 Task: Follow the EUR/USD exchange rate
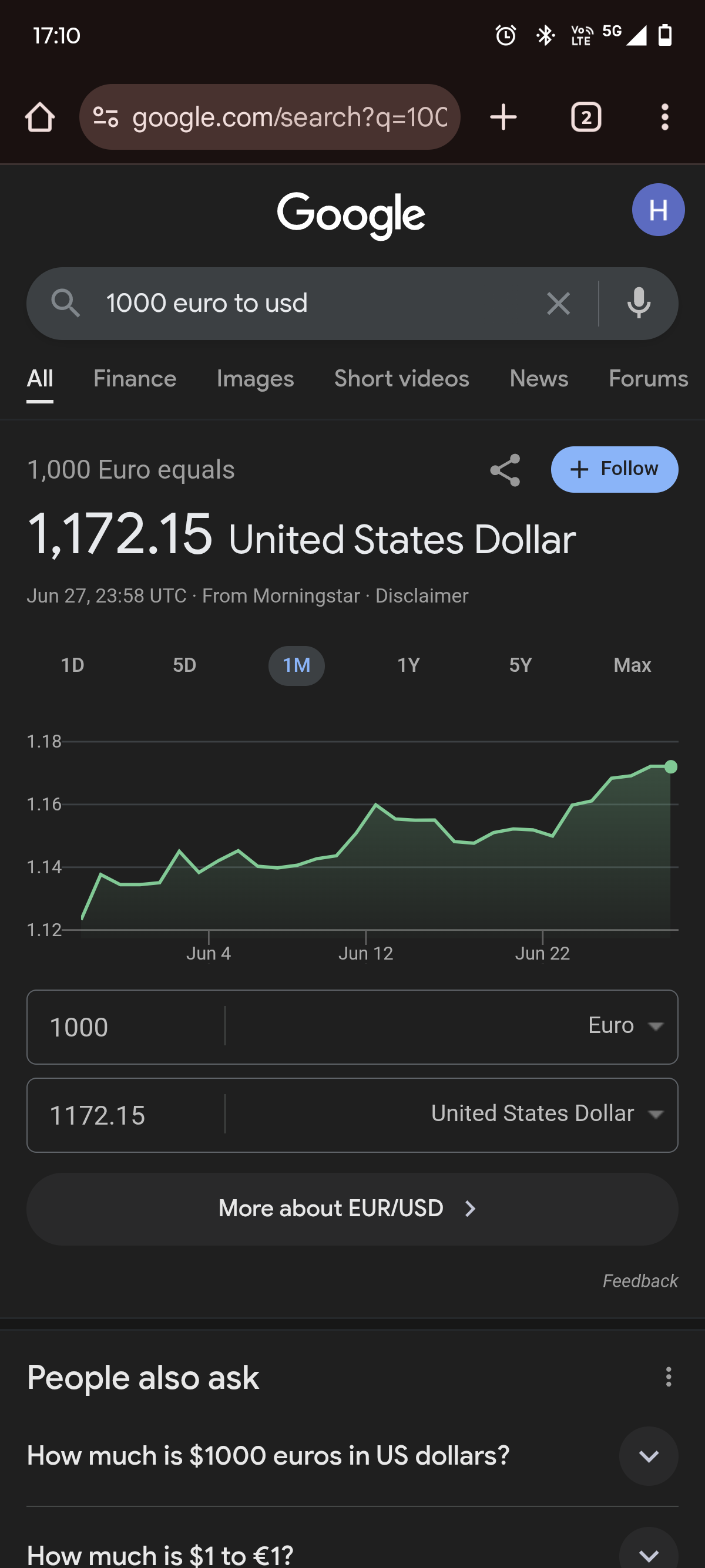pyautogui.click(x=615, y=469)
